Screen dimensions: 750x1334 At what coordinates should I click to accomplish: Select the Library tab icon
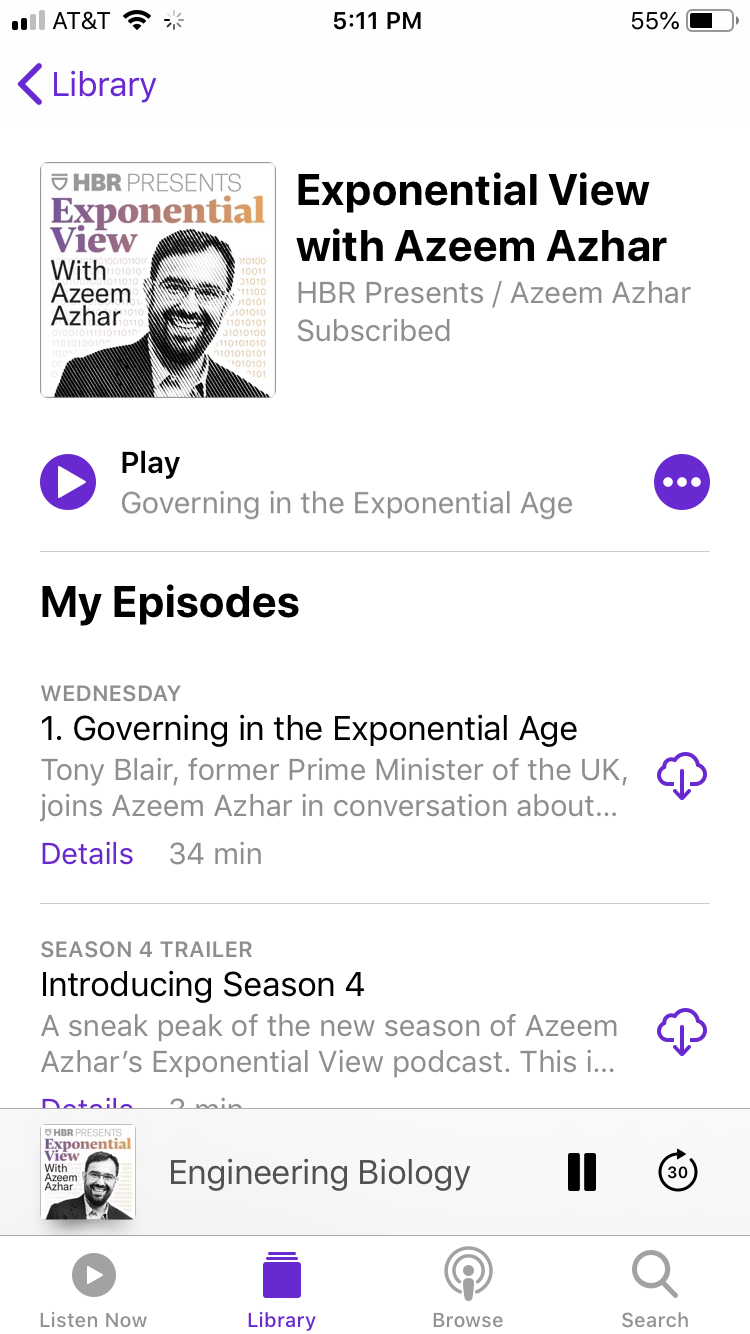pyautogui.click(x=281, y=1275)
